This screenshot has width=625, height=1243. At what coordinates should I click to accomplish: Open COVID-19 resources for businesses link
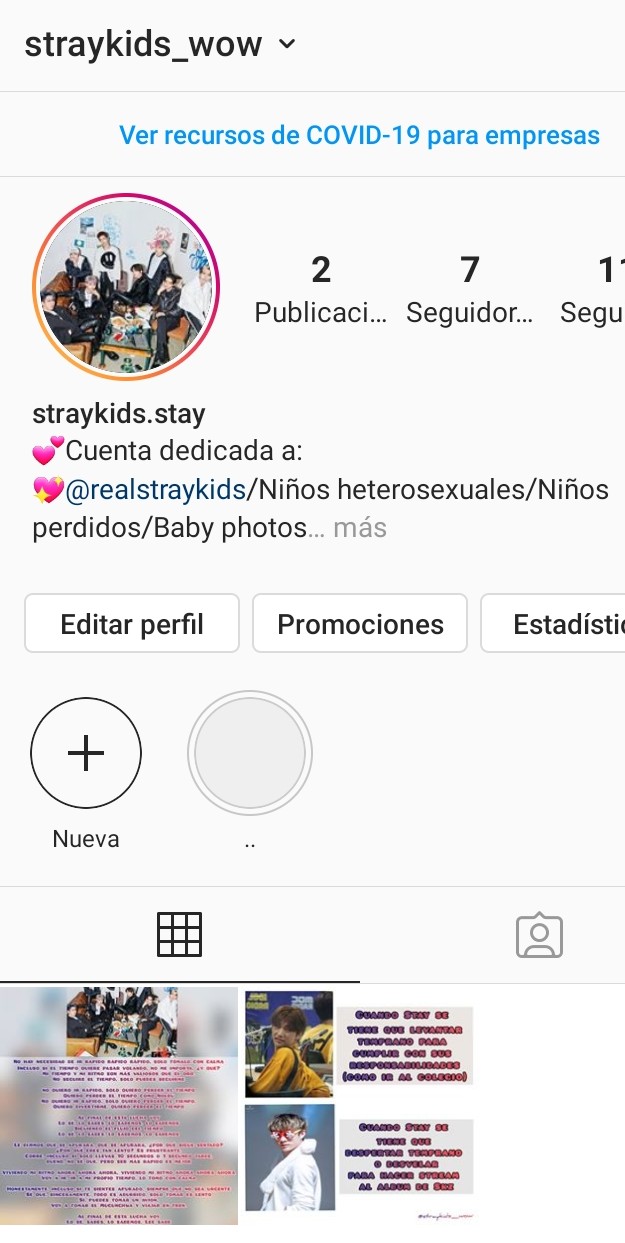pyautogui.click(x=359, y=135)
